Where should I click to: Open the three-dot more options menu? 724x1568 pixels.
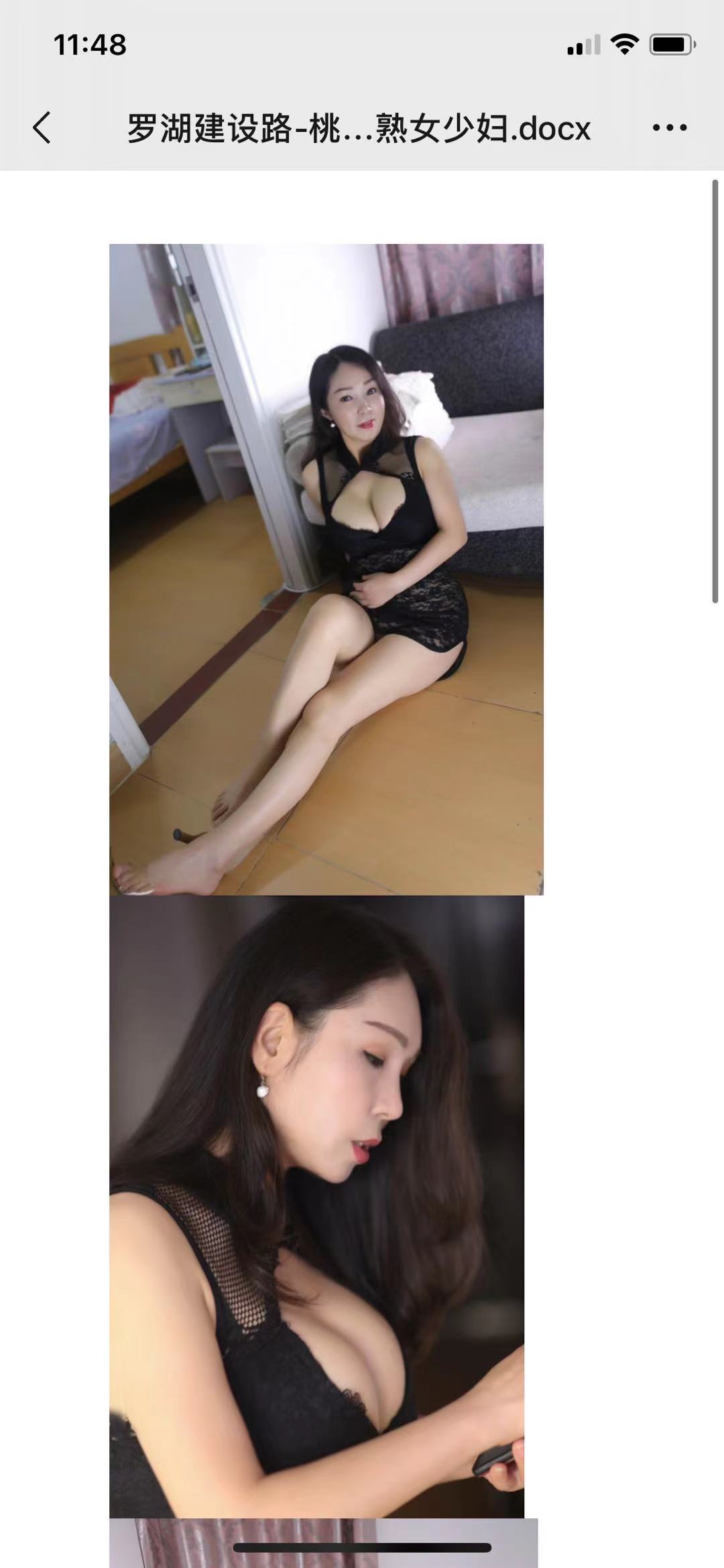tap(669, 127)
